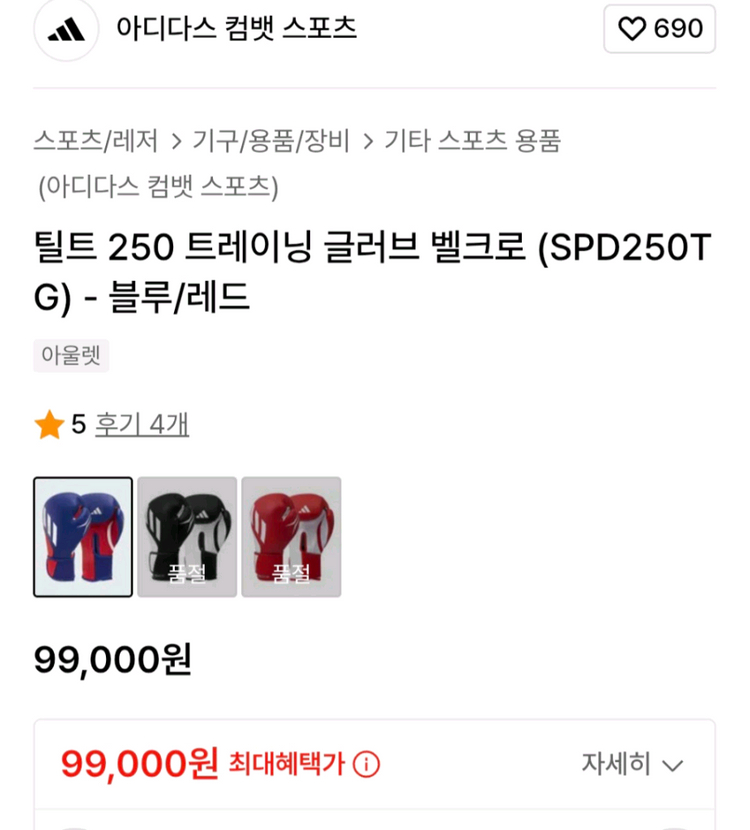
Task: Visit the 아디다스 컴뱃 스포츠 store page
Action: tap(237, 30)
